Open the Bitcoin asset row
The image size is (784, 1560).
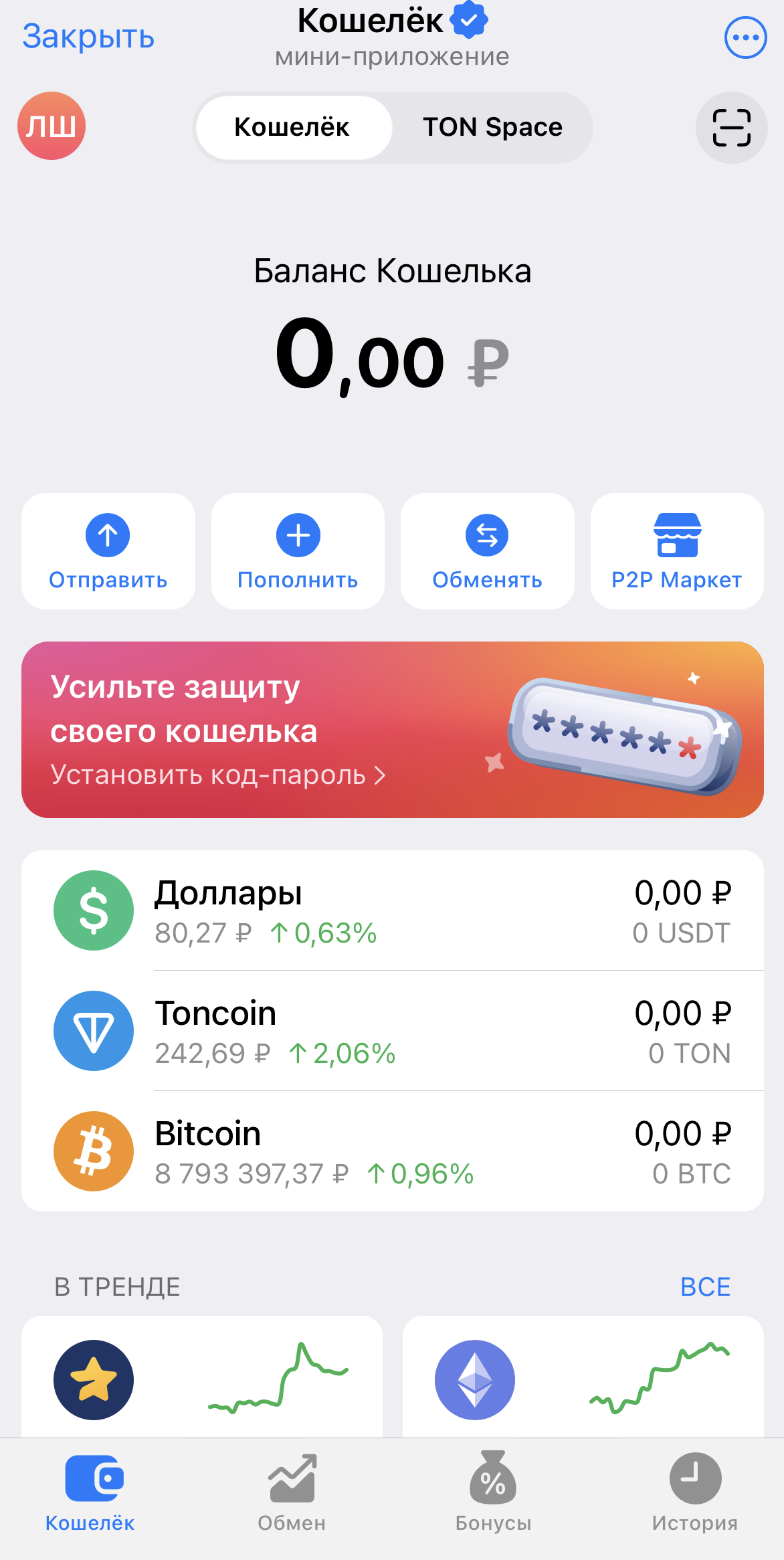(392, 1151)
